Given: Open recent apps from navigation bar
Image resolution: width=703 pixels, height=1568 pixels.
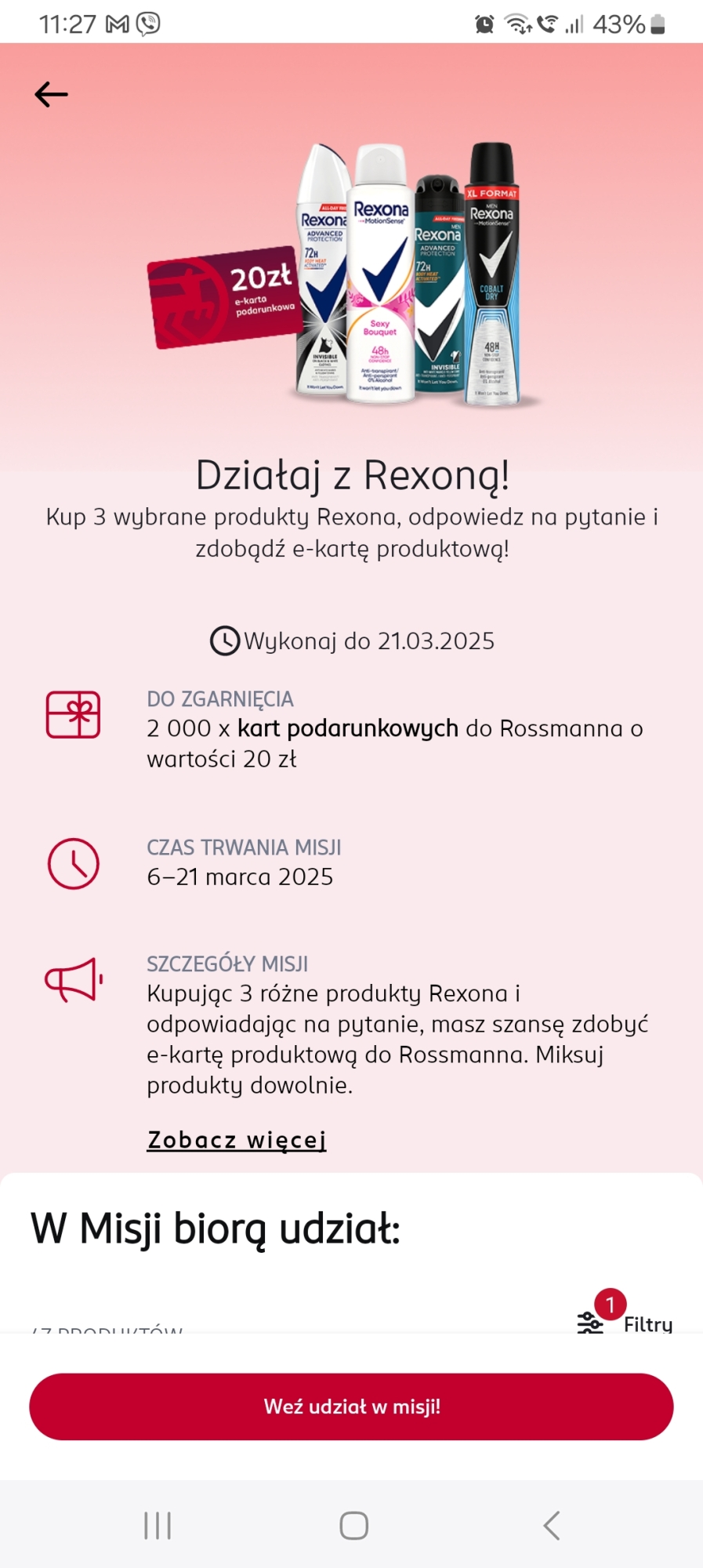Looking at the screenshot, I should tap(158, 1526).
